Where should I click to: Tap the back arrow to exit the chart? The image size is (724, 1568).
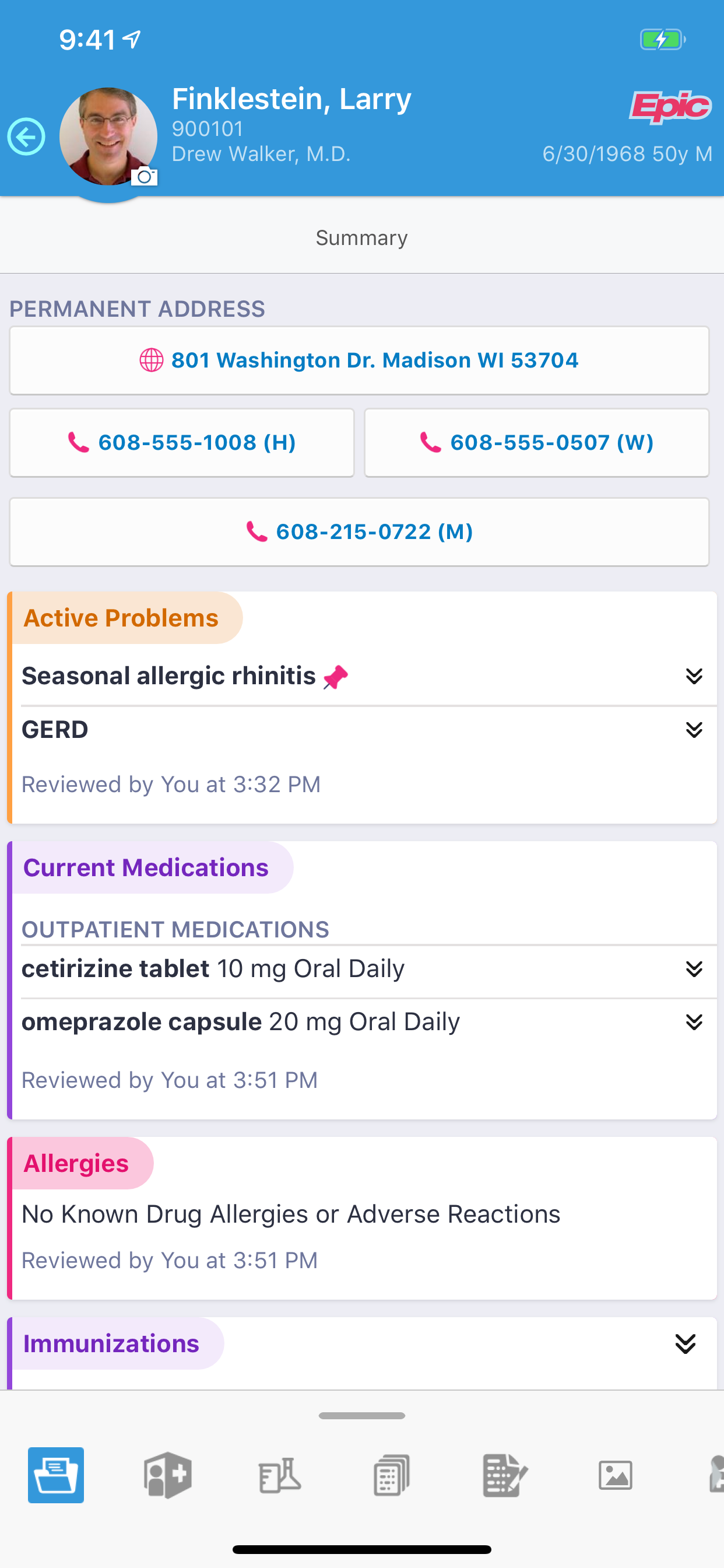pyautogui.click(x=26, y=135)
